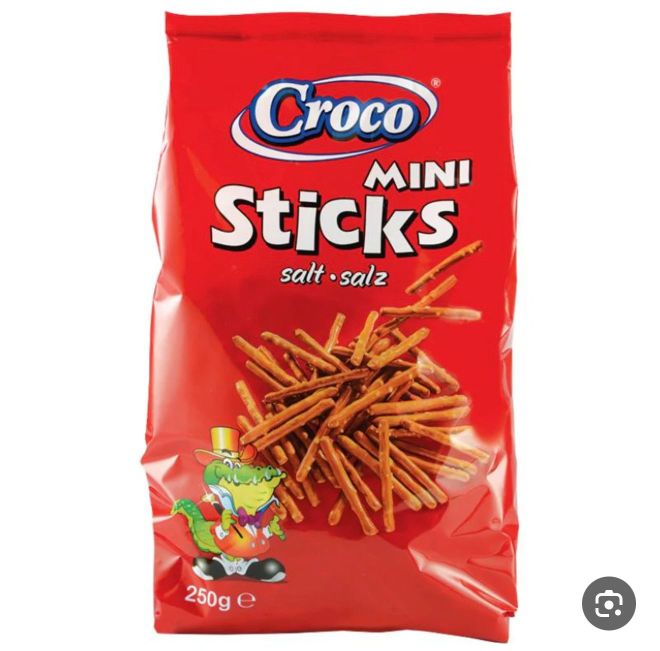
Task: Search this image with Google Lens
Action: [x=609, y=603]
